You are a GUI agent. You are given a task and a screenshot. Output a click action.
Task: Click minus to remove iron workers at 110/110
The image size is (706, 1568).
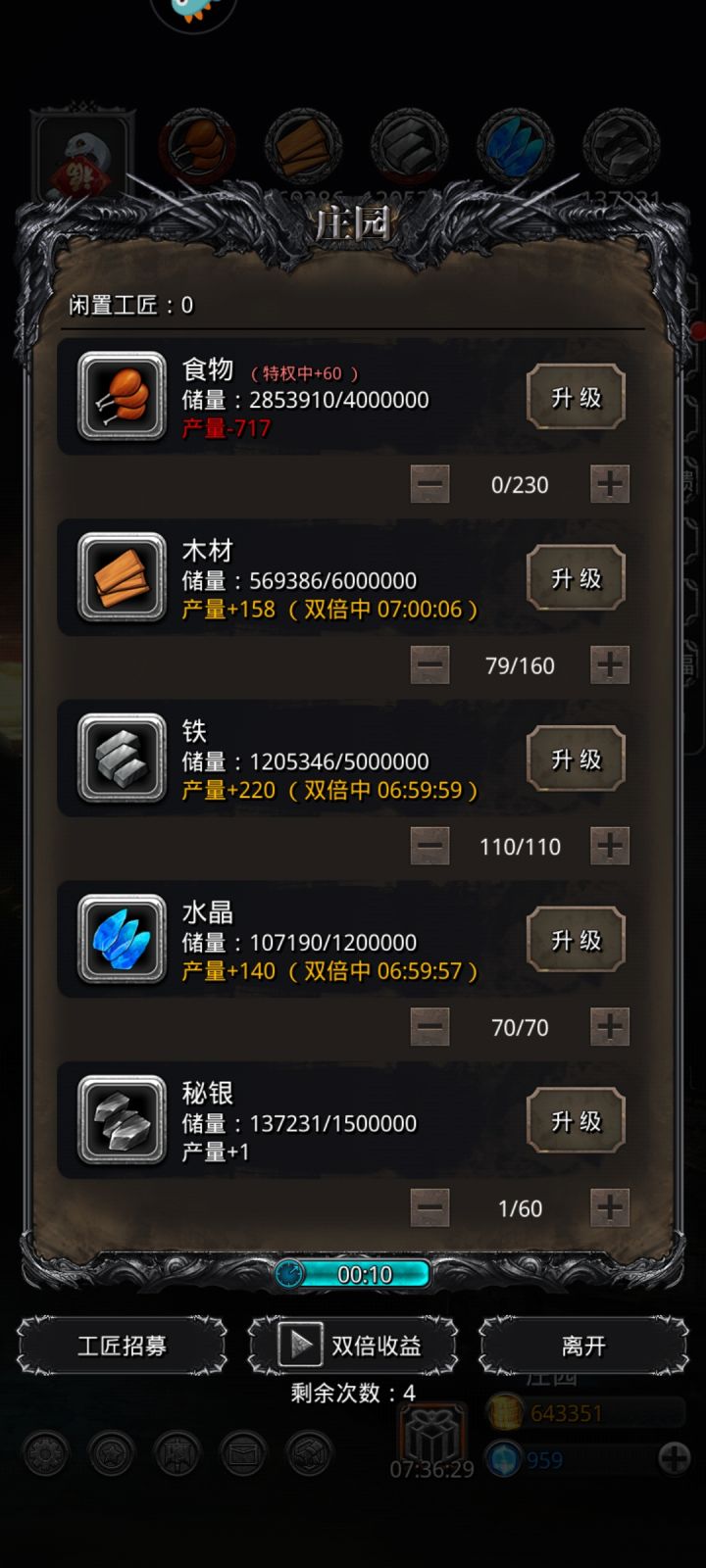(x=429, y=847)
